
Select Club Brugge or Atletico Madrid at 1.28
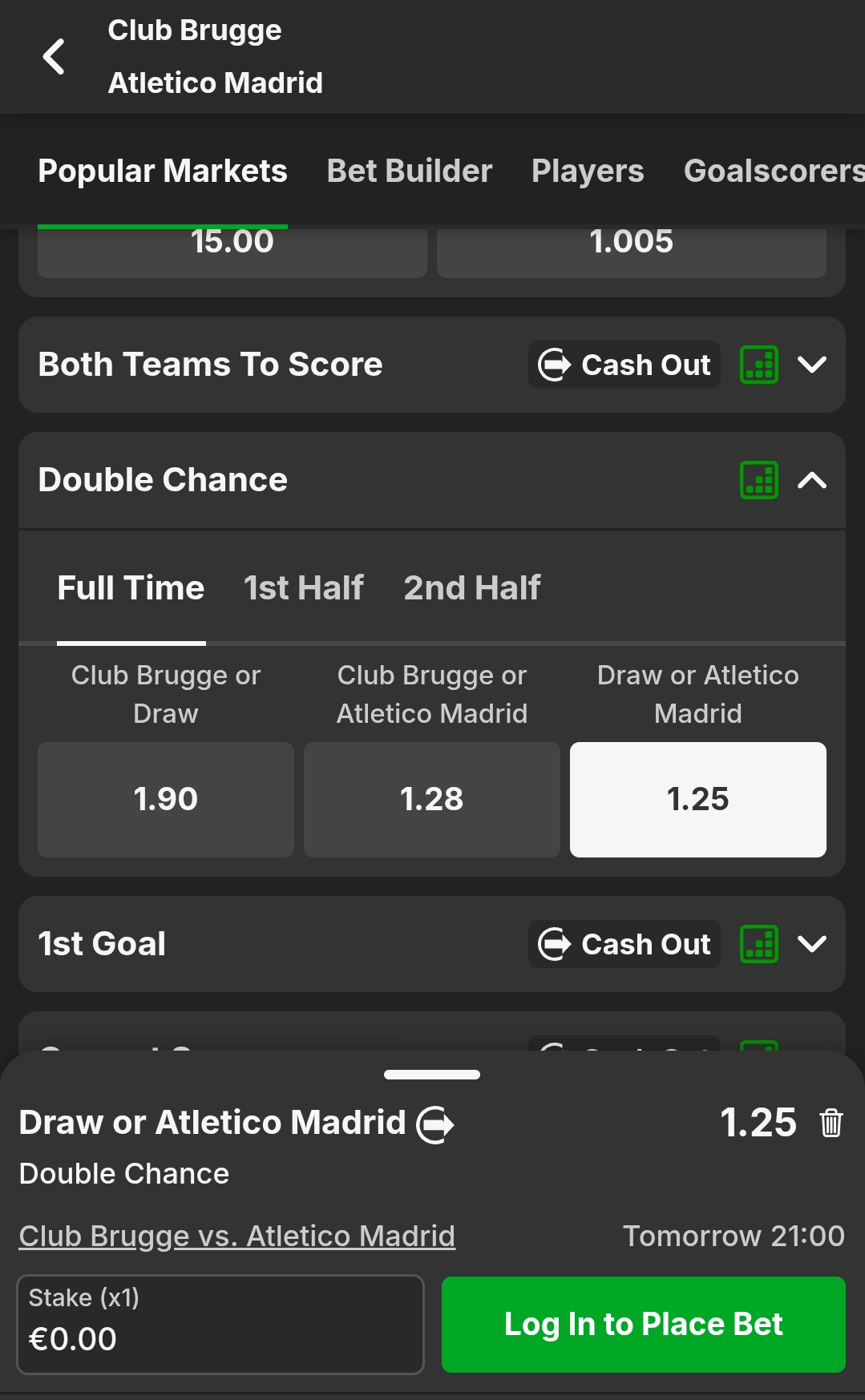pyautogui.click(x=432, y=799)
